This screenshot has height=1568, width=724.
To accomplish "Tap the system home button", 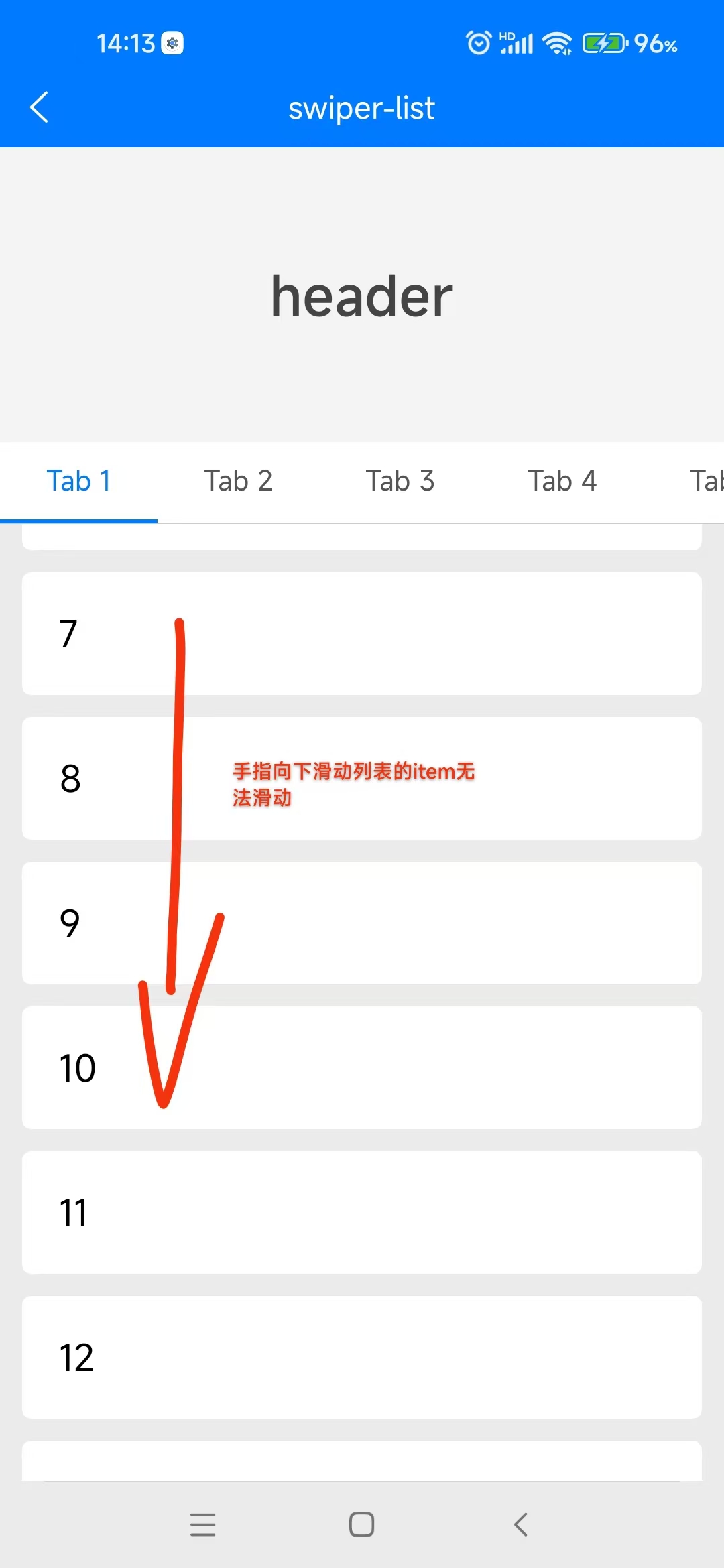I will [x=361, y=1524].
